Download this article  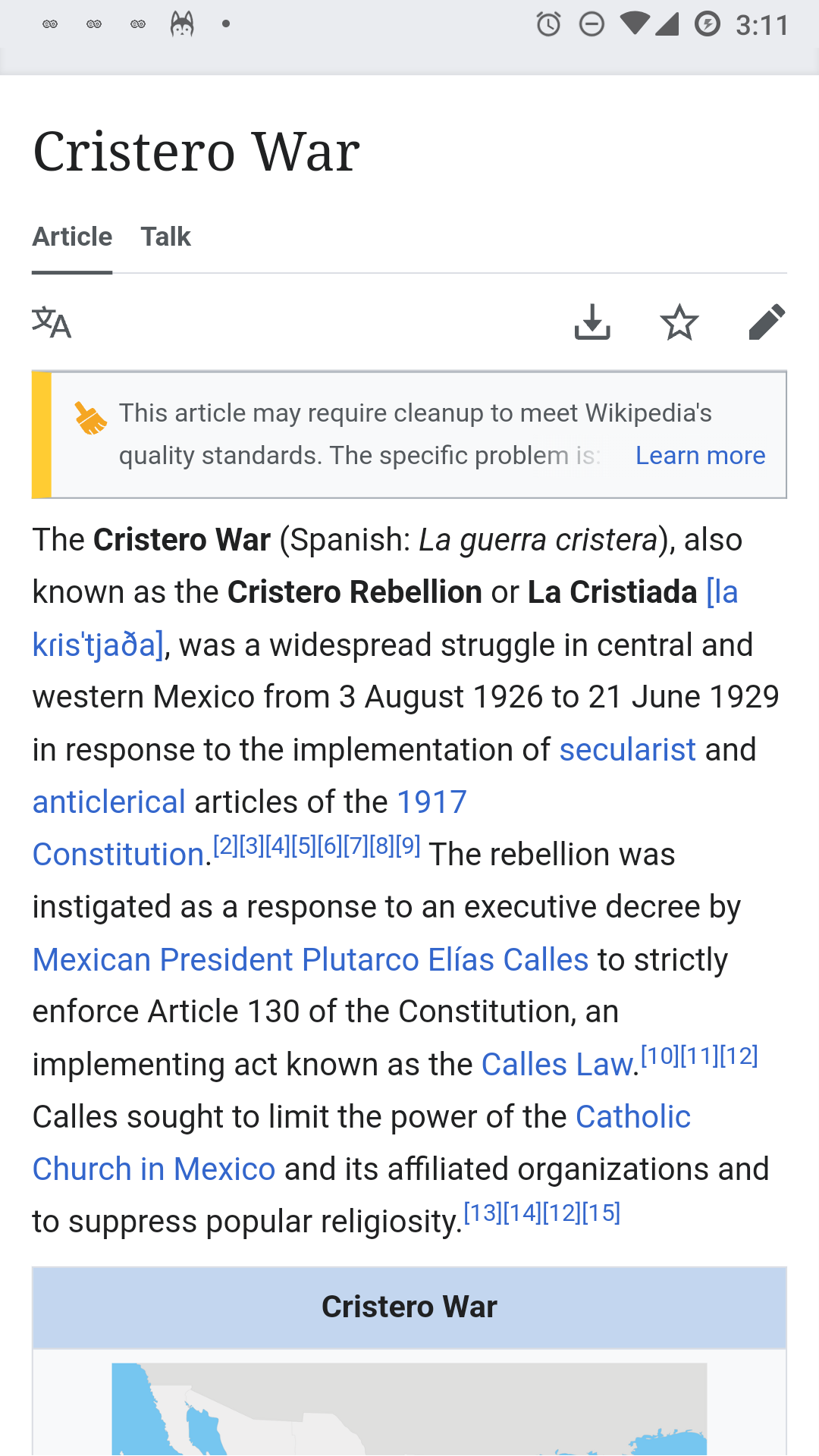tap(592, 323)
